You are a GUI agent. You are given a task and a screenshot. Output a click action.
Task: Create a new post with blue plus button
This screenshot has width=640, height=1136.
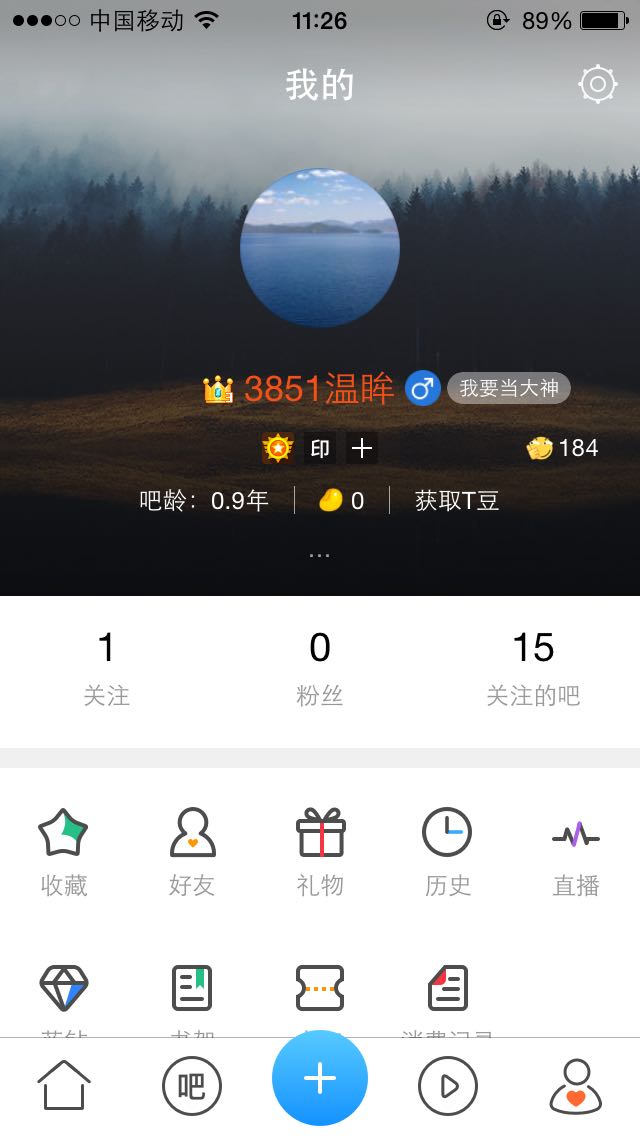[x=320, y=1078]
